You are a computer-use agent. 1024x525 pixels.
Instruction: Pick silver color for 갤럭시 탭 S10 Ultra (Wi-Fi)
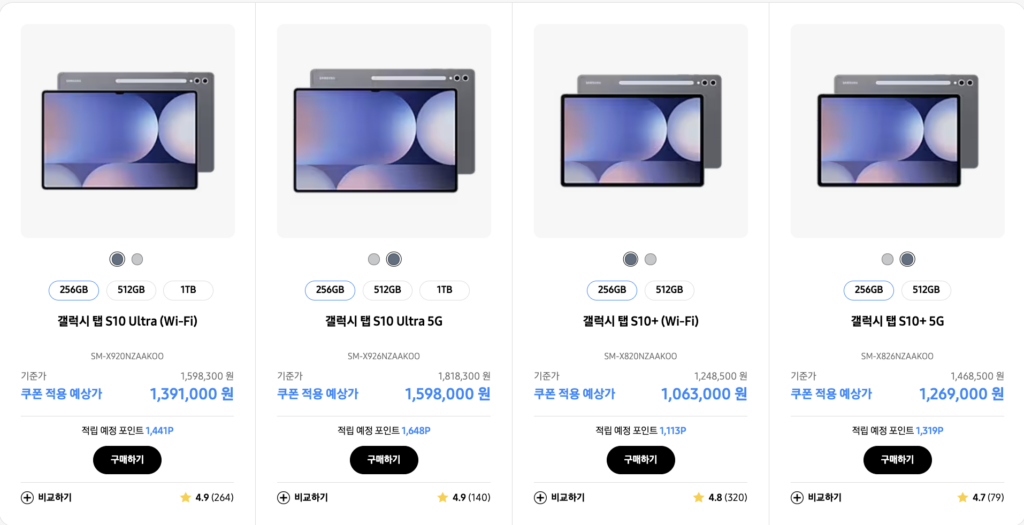click(x=137, y=259)
